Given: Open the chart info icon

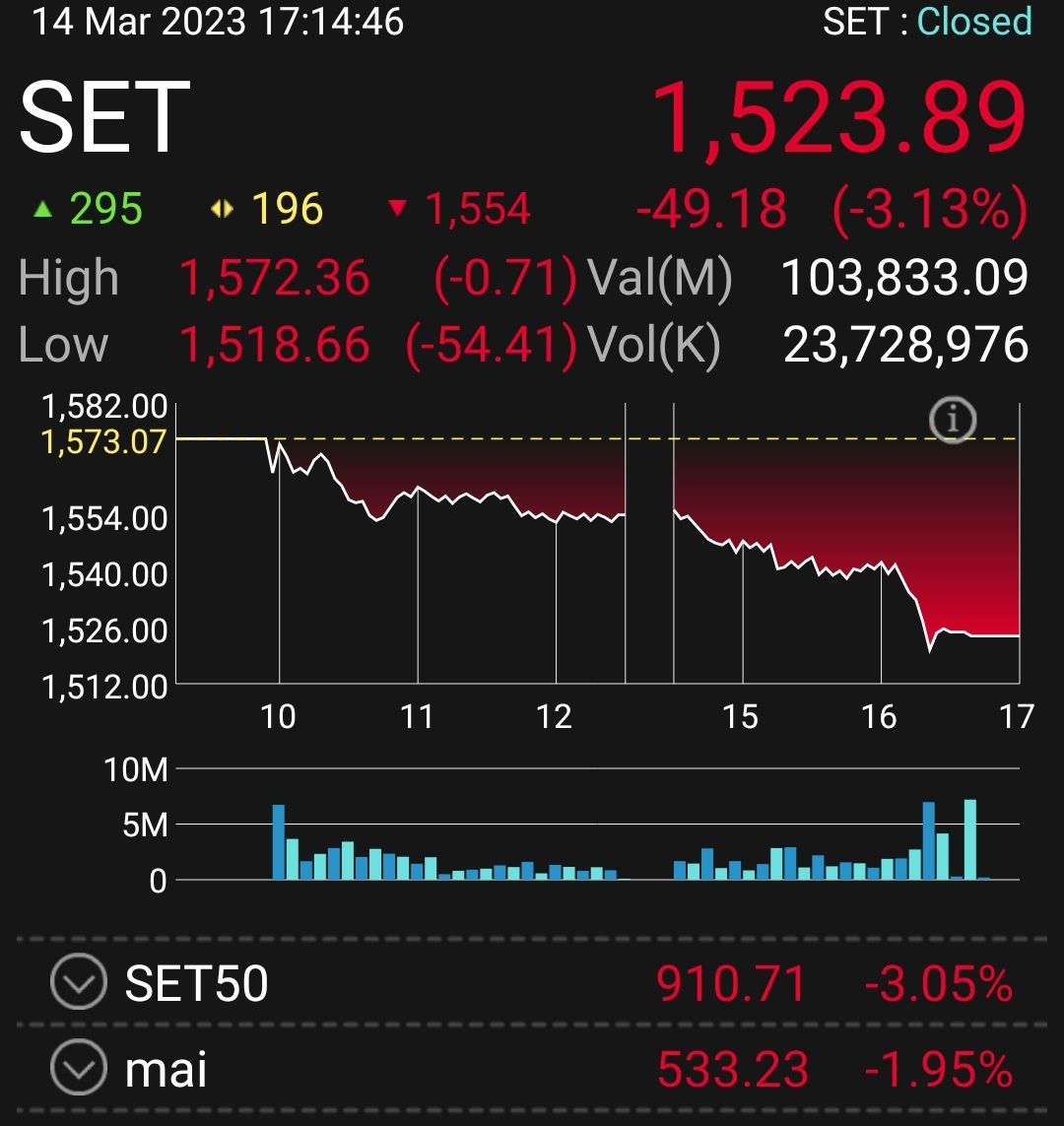Looking at the screenshot, I should pos(953,422).
